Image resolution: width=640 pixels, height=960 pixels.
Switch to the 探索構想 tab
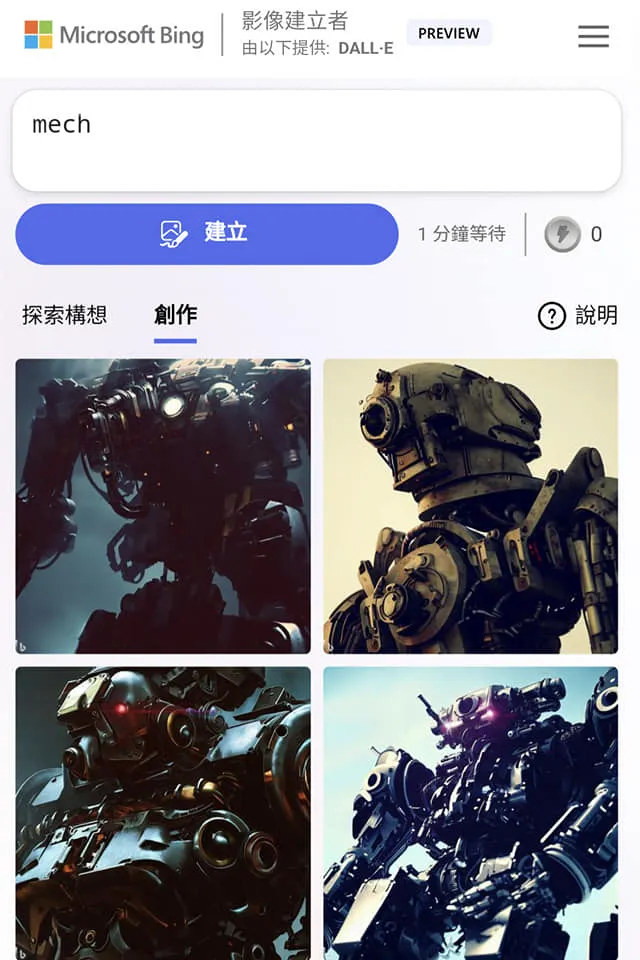click(x=64, y=315)
